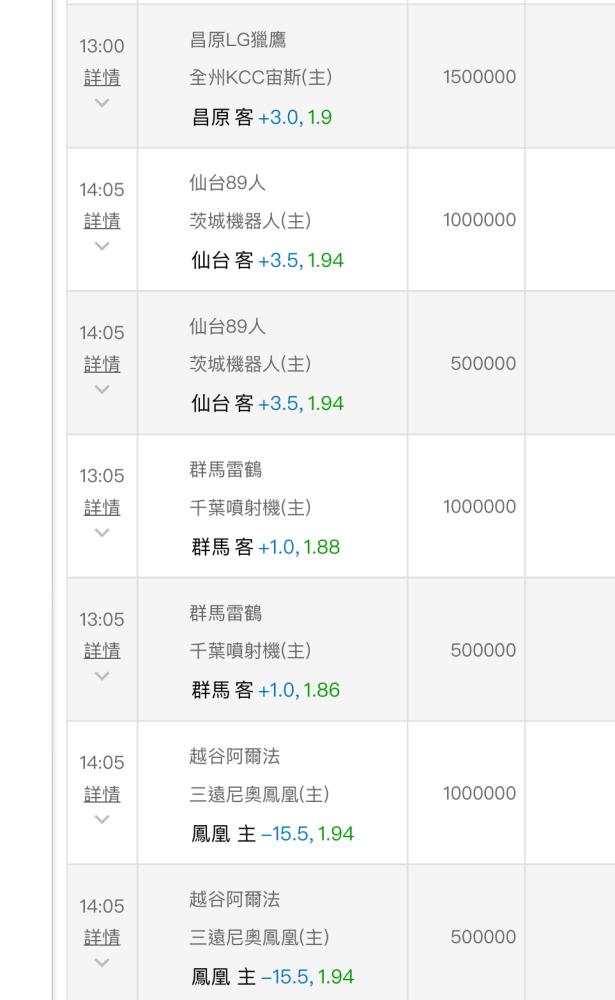Open 詳情 for the 群馬雷鶴 500000 bet

102,651
